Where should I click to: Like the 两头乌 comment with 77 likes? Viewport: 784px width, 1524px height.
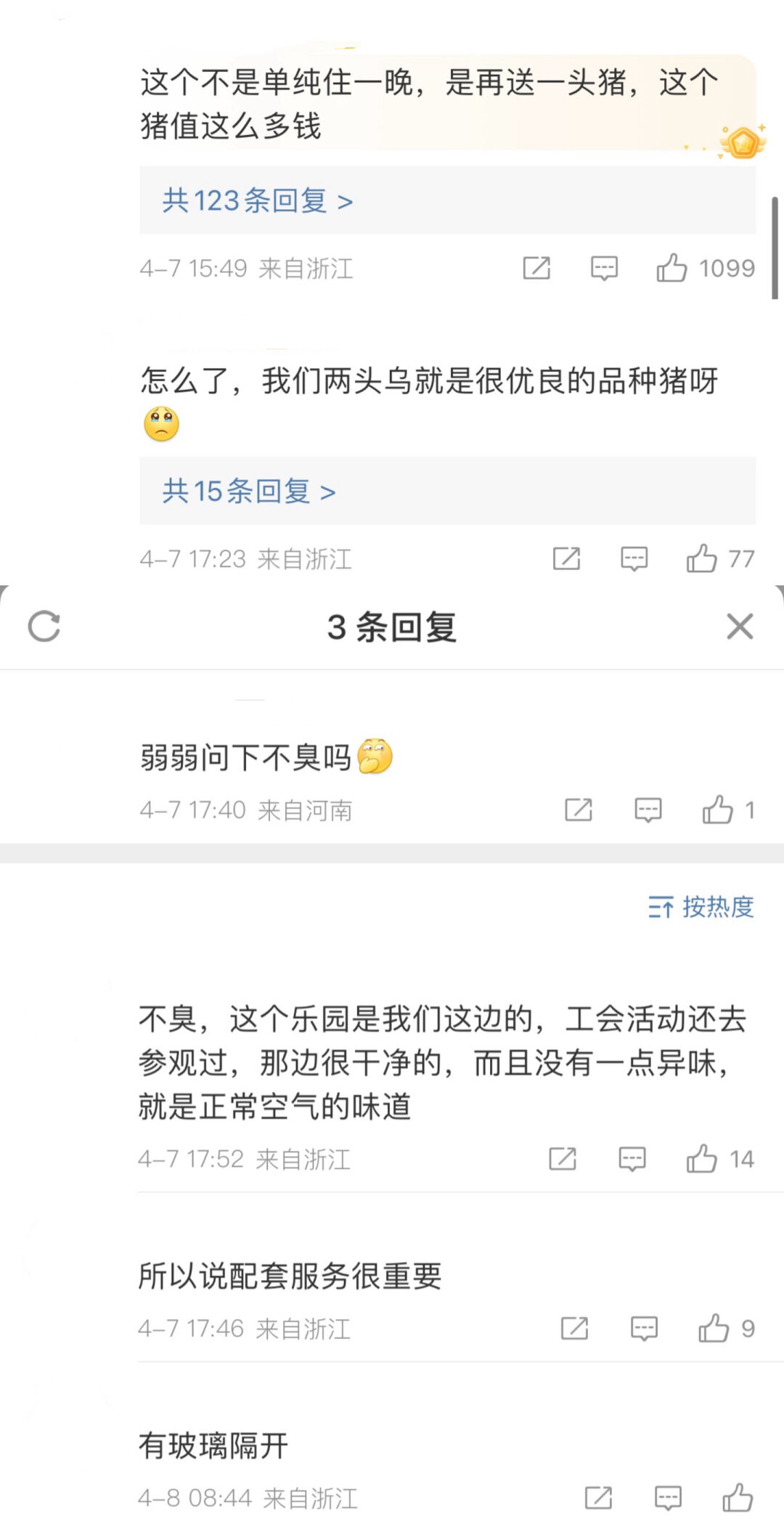click(702, 558)
